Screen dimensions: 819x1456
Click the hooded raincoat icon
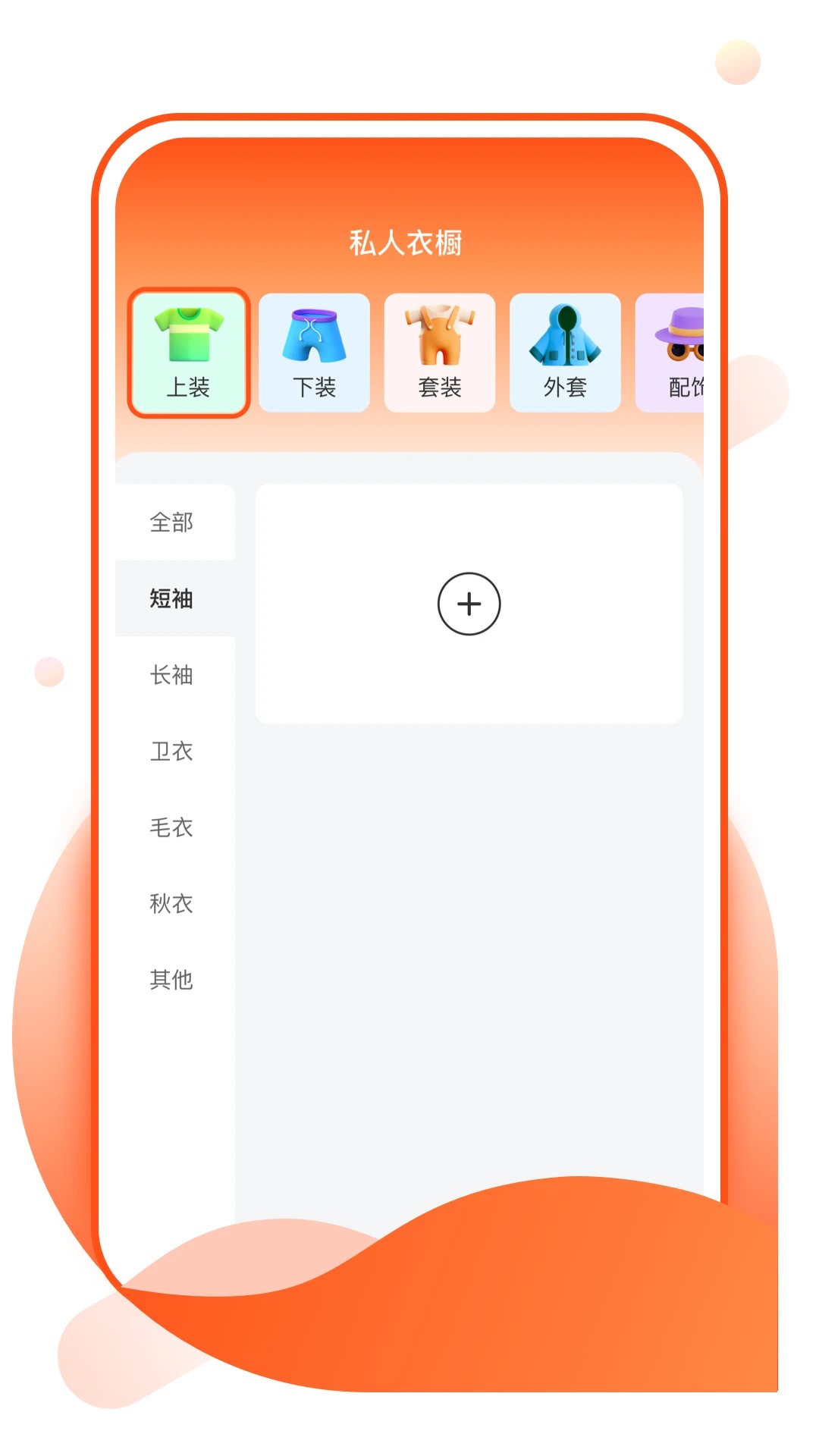(566, 334)
